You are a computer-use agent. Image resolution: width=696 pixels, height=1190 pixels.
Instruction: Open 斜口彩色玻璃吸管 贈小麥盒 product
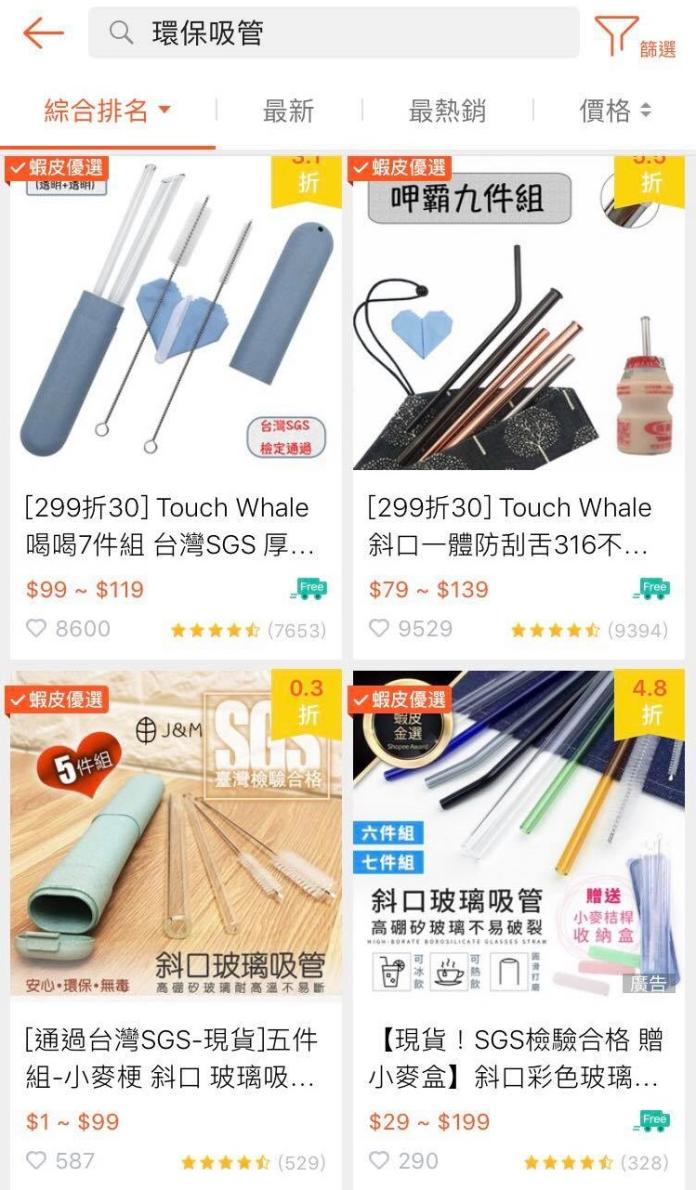(518, 1058)
